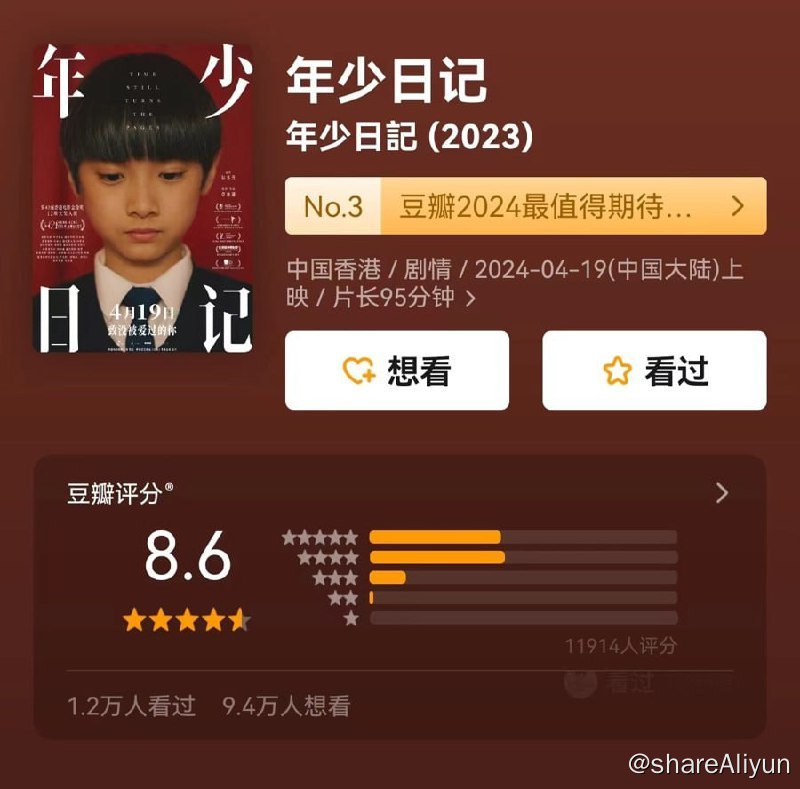
Task: Open the 豆瓣评分 rating details
Action: coord(721,493)
